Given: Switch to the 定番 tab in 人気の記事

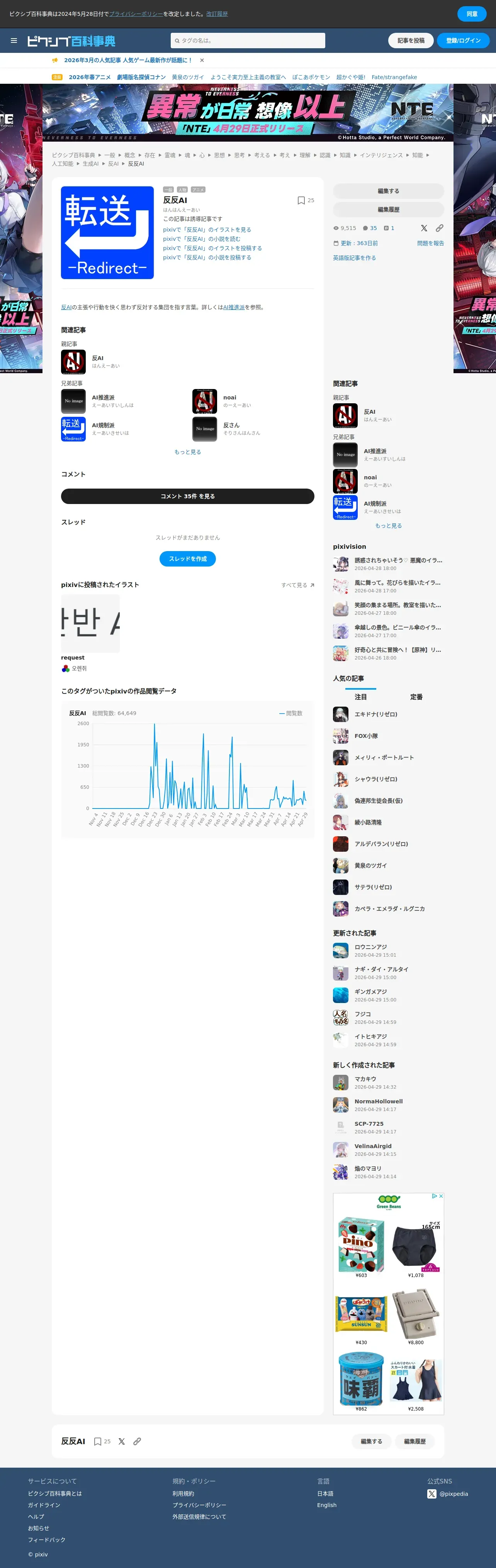Looking at the screenshot, I should point(416,697).
